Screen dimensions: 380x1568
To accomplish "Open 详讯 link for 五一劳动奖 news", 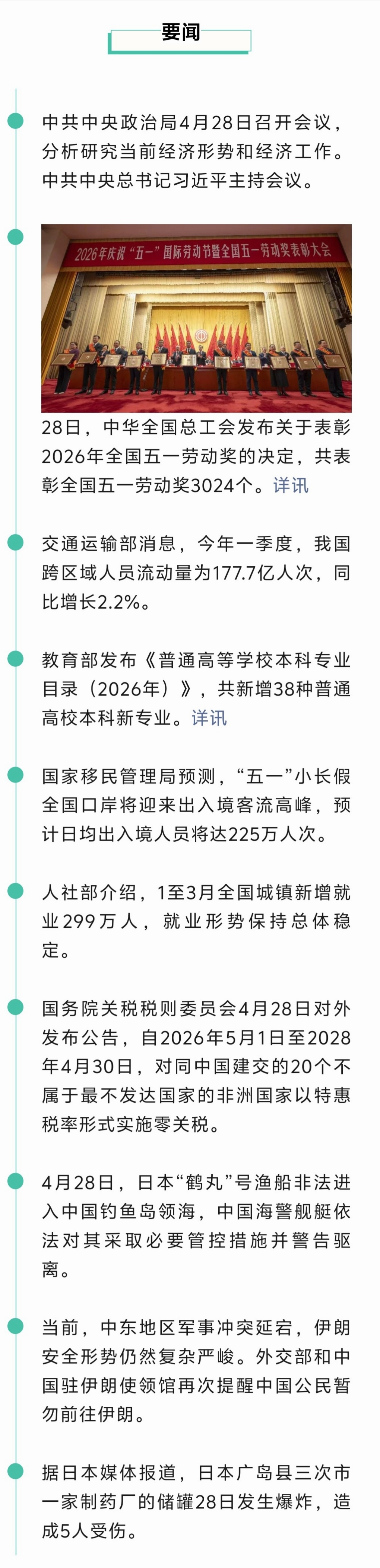I will click(x=291, y=485).
